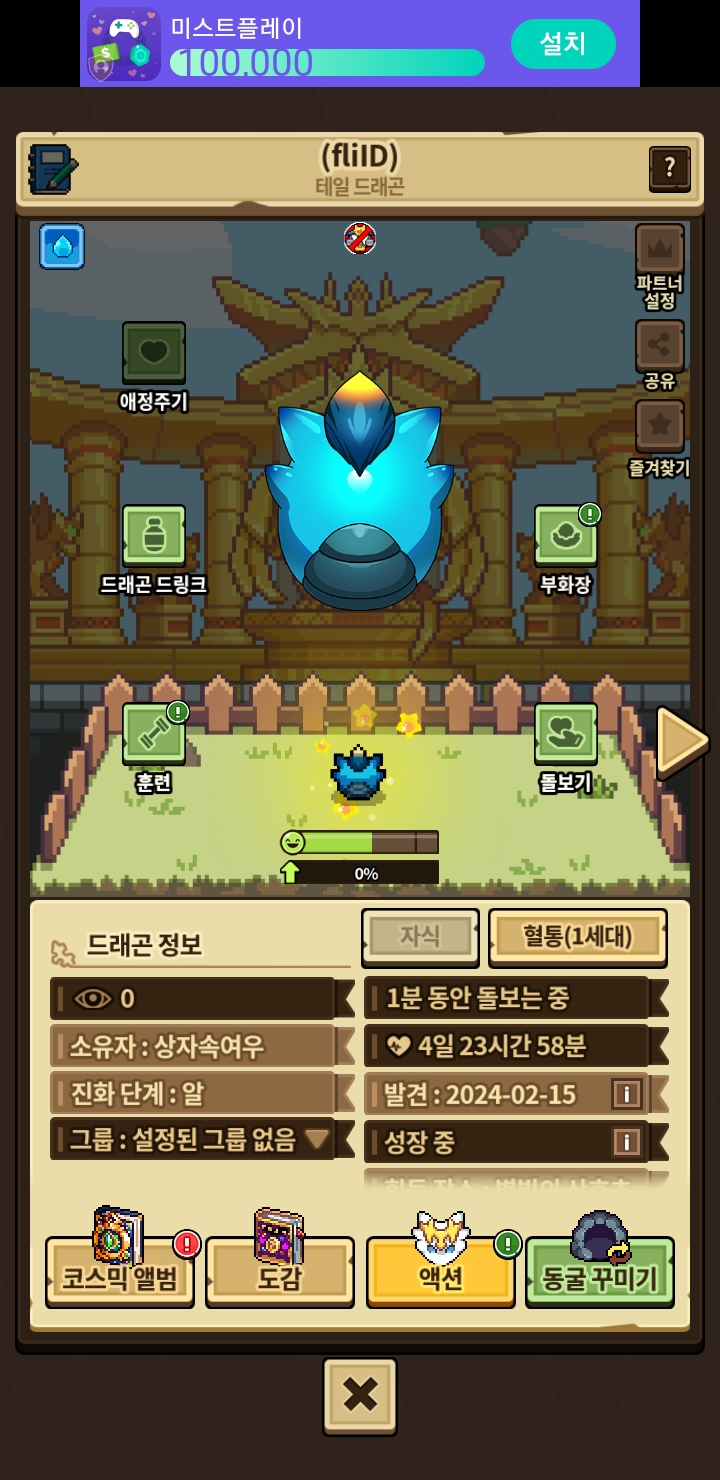Screen dimensions: 720x1480
Task: Expand the 그룹 group dropdown
Action: click(x=317, y=1139)
